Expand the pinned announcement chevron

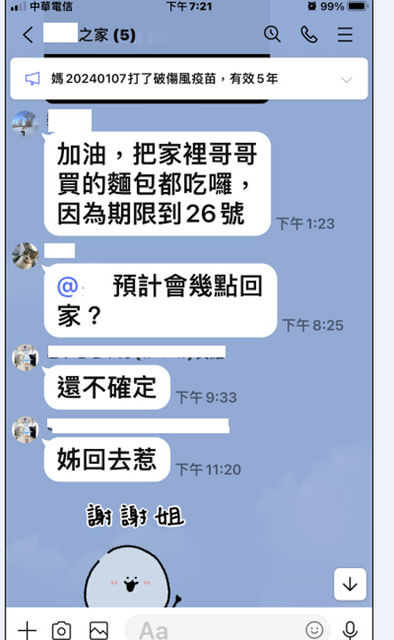(347, 80)
